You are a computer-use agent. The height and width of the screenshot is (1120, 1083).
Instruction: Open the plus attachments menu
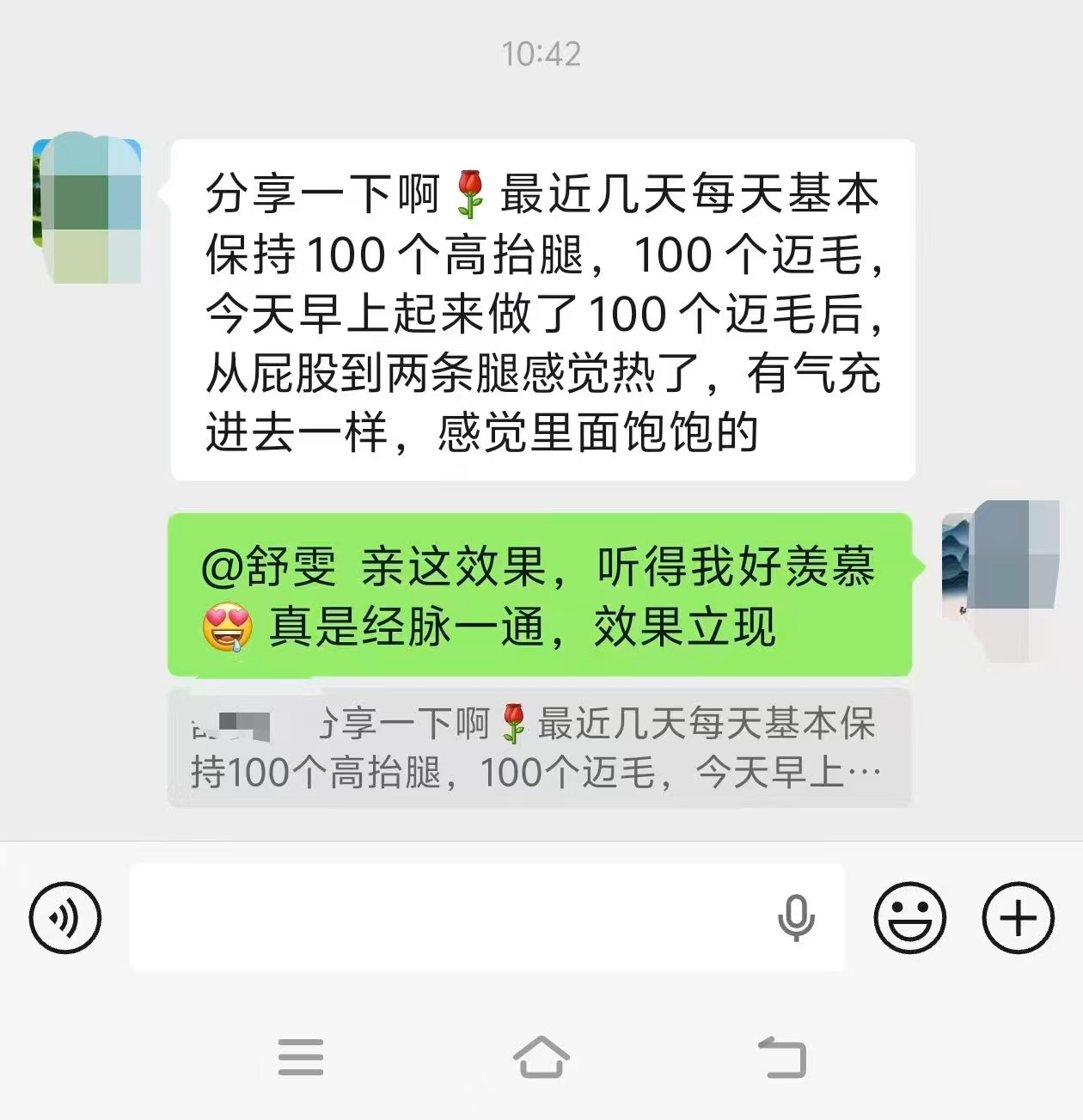(1018, 917)
